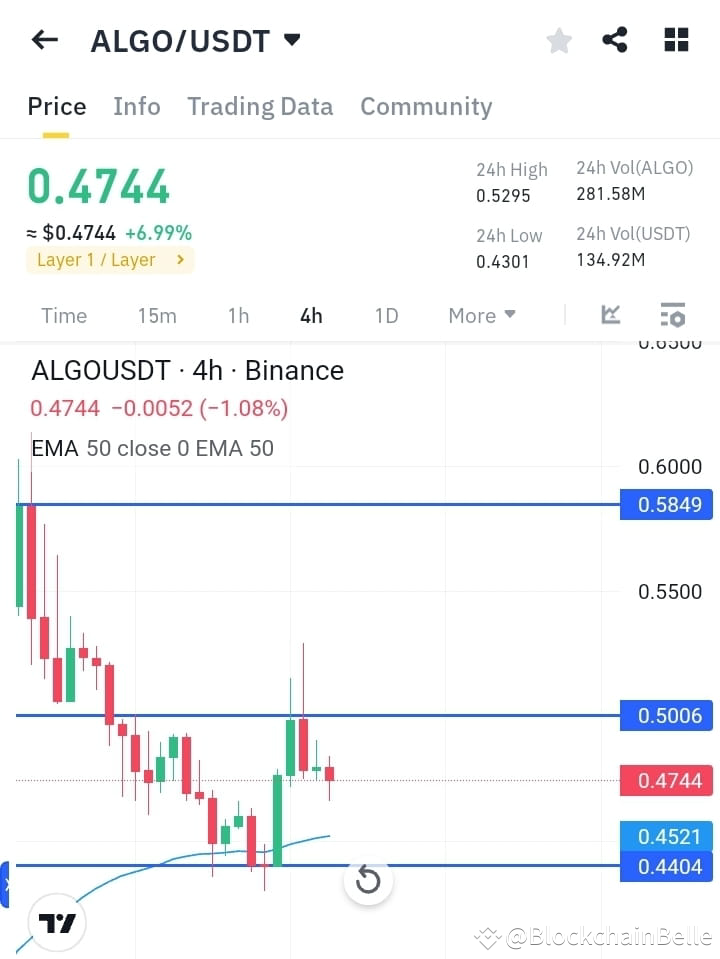This screenshot has width=720, height=959.
Task: Toggle the 4h interval selection
Action: tap(311, 315)
